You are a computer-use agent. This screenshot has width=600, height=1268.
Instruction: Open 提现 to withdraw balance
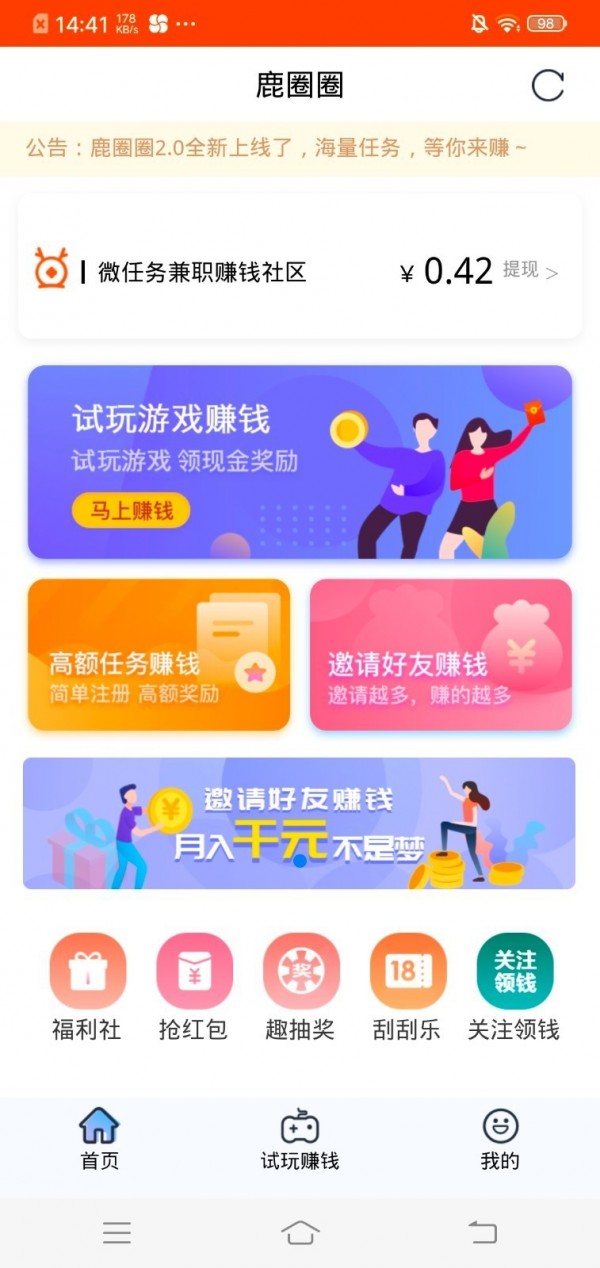tap(529, 270)
